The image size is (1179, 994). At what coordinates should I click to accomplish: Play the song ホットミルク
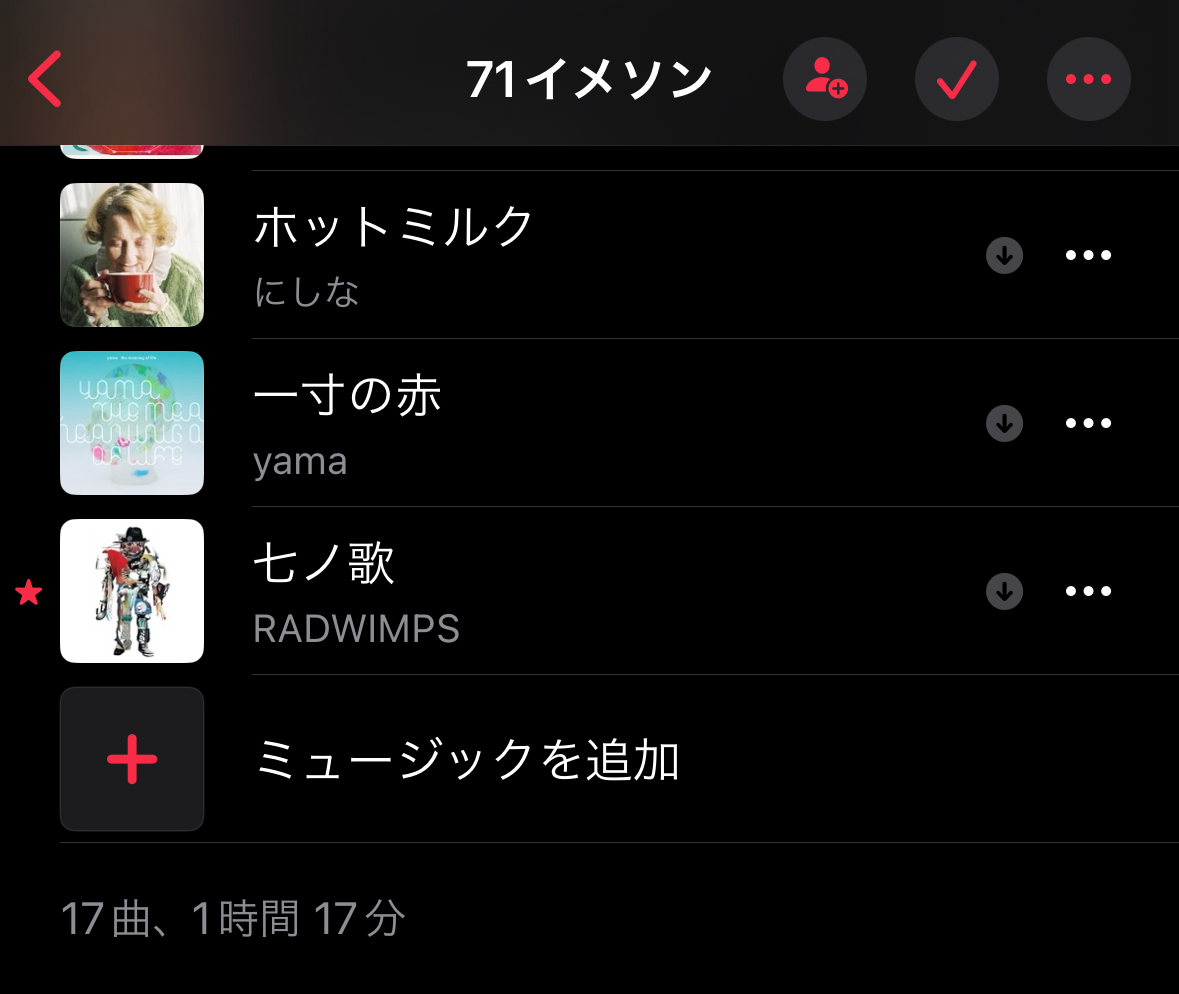pyautogui.click(x=394, y=254)
